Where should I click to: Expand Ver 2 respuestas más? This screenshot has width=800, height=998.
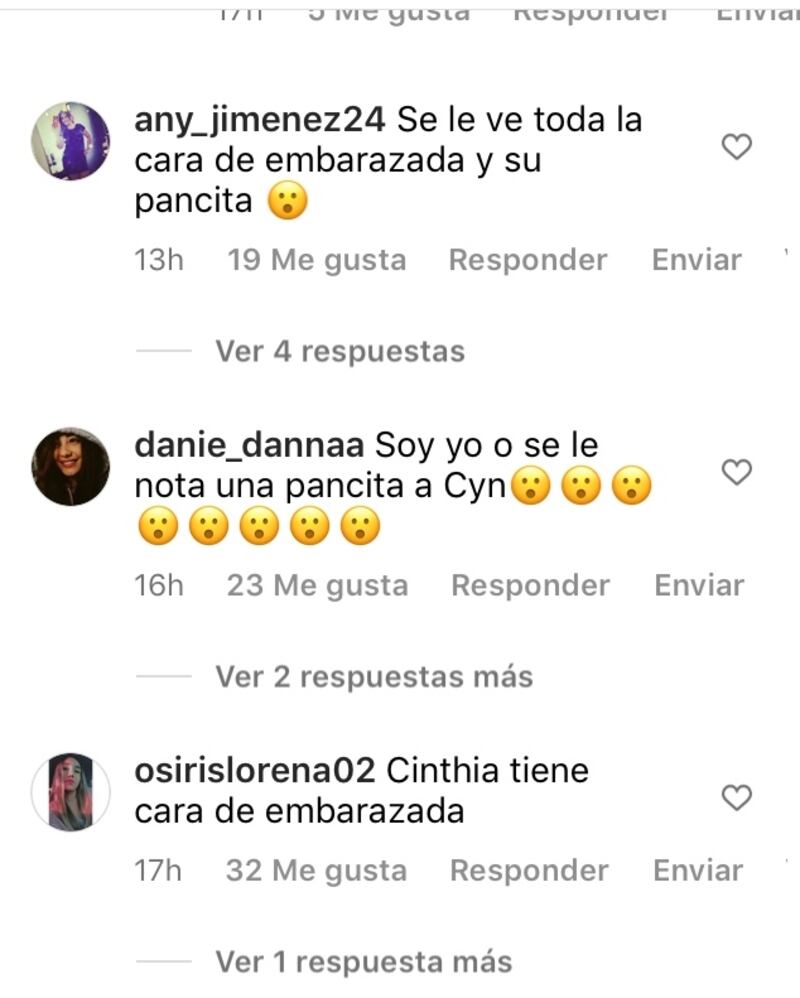[x=374, y=676]
